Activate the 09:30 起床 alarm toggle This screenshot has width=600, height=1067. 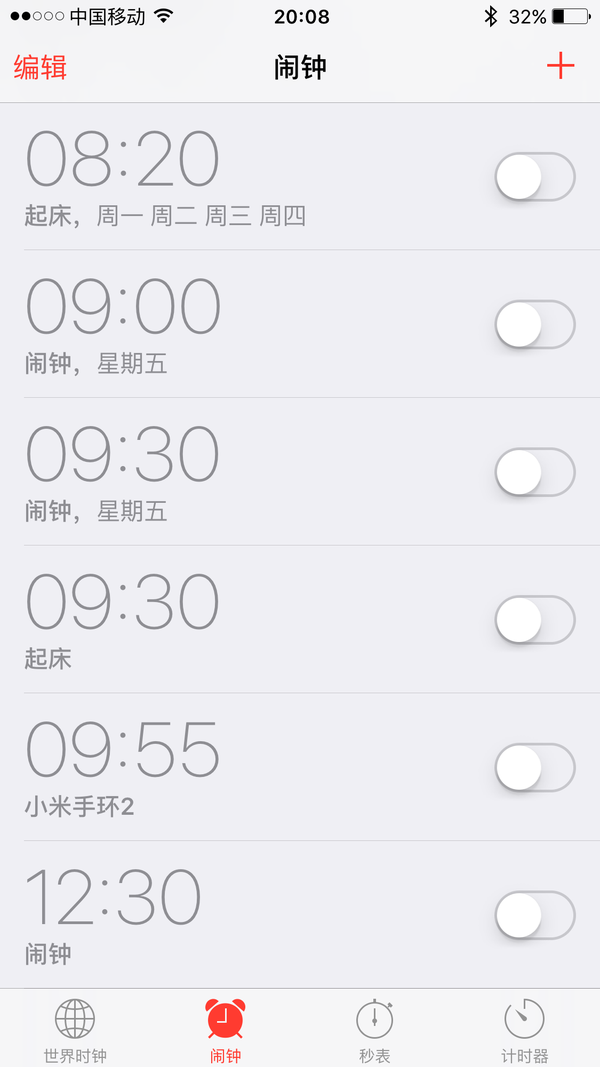(x=535, y=621)
